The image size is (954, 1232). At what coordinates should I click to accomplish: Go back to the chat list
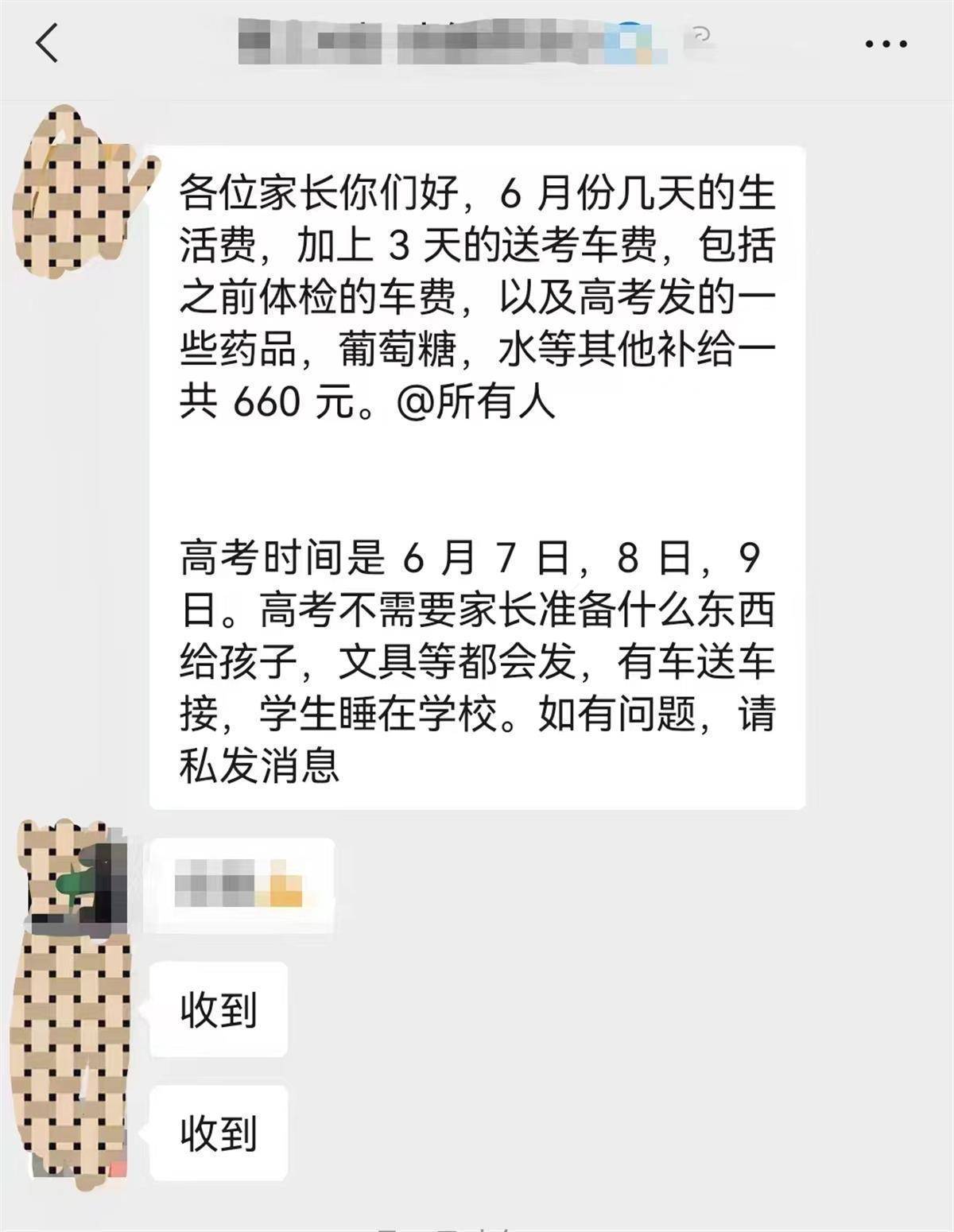(x=48, y=43)
